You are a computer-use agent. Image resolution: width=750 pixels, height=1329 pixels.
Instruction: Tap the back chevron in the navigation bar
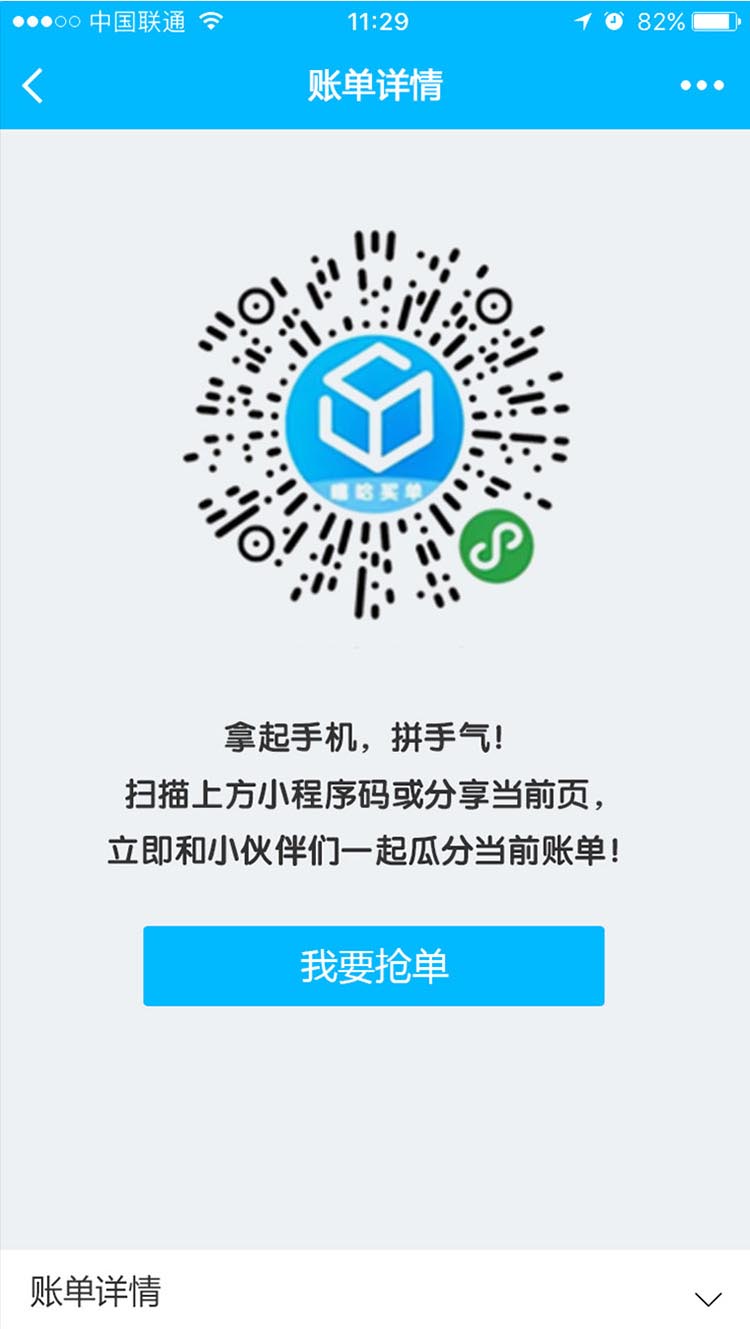(33, 86)
